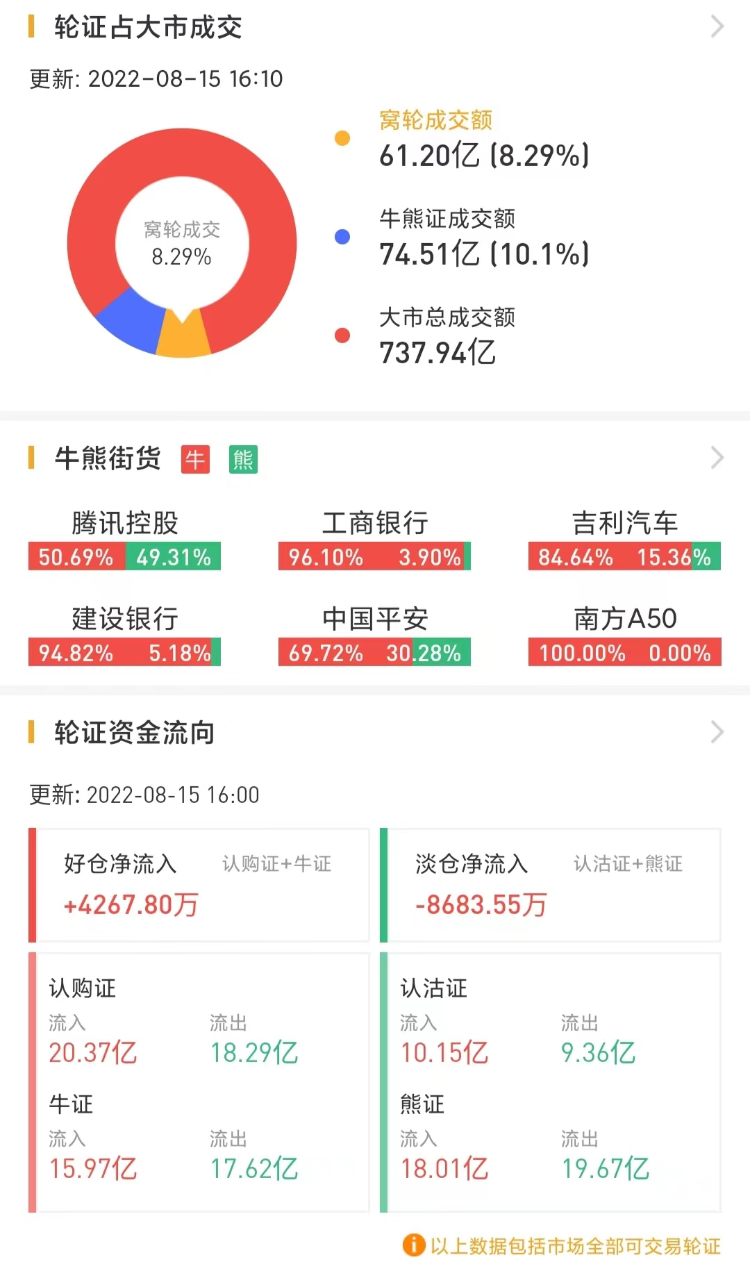Select the 大市总成交额 legend item

coord(447,336)
